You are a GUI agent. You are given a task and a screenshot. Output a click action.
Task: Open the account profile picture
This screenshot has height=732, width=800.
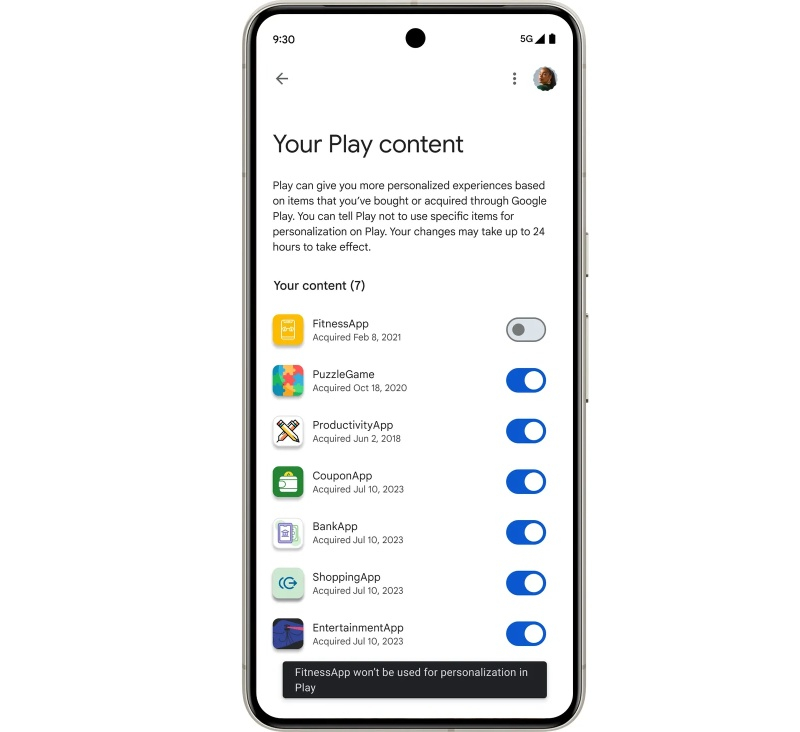(x=545, y=79)
